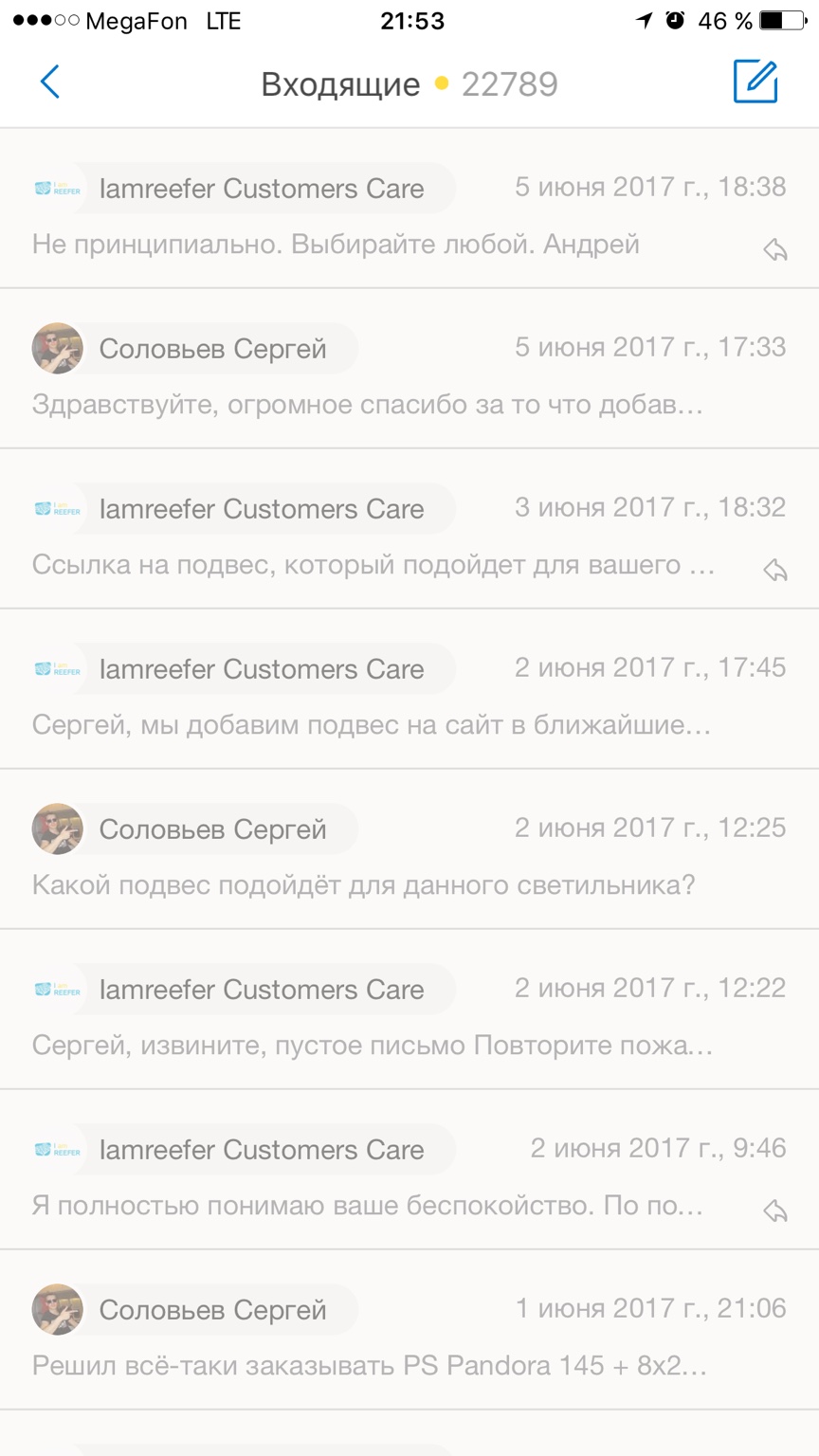Go back from the Входящие inbox
Viewport: 819px width, 1456px height.
click(x=50, y=82)
